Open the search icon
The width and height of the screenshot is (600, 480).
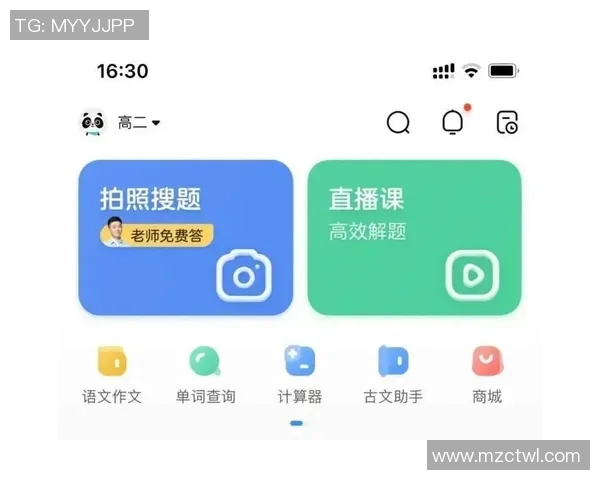tap(398, 123)
